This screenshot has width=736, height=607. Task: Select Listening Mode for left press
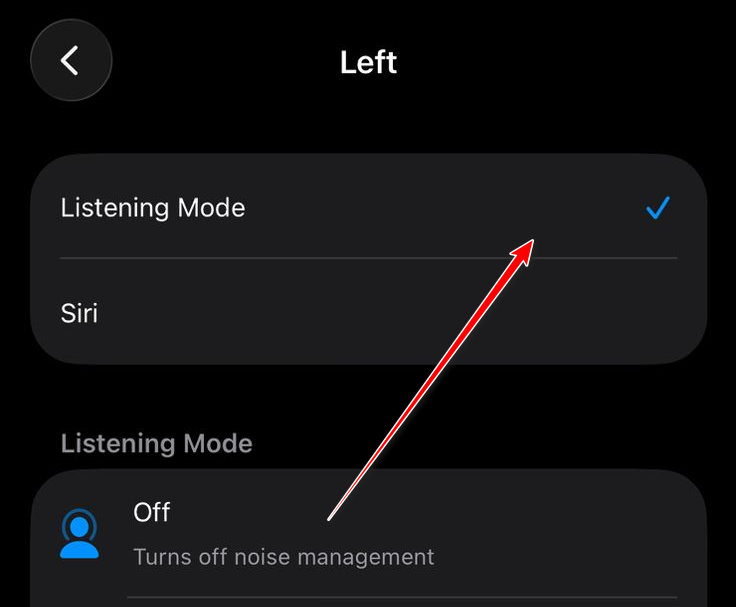153,208
